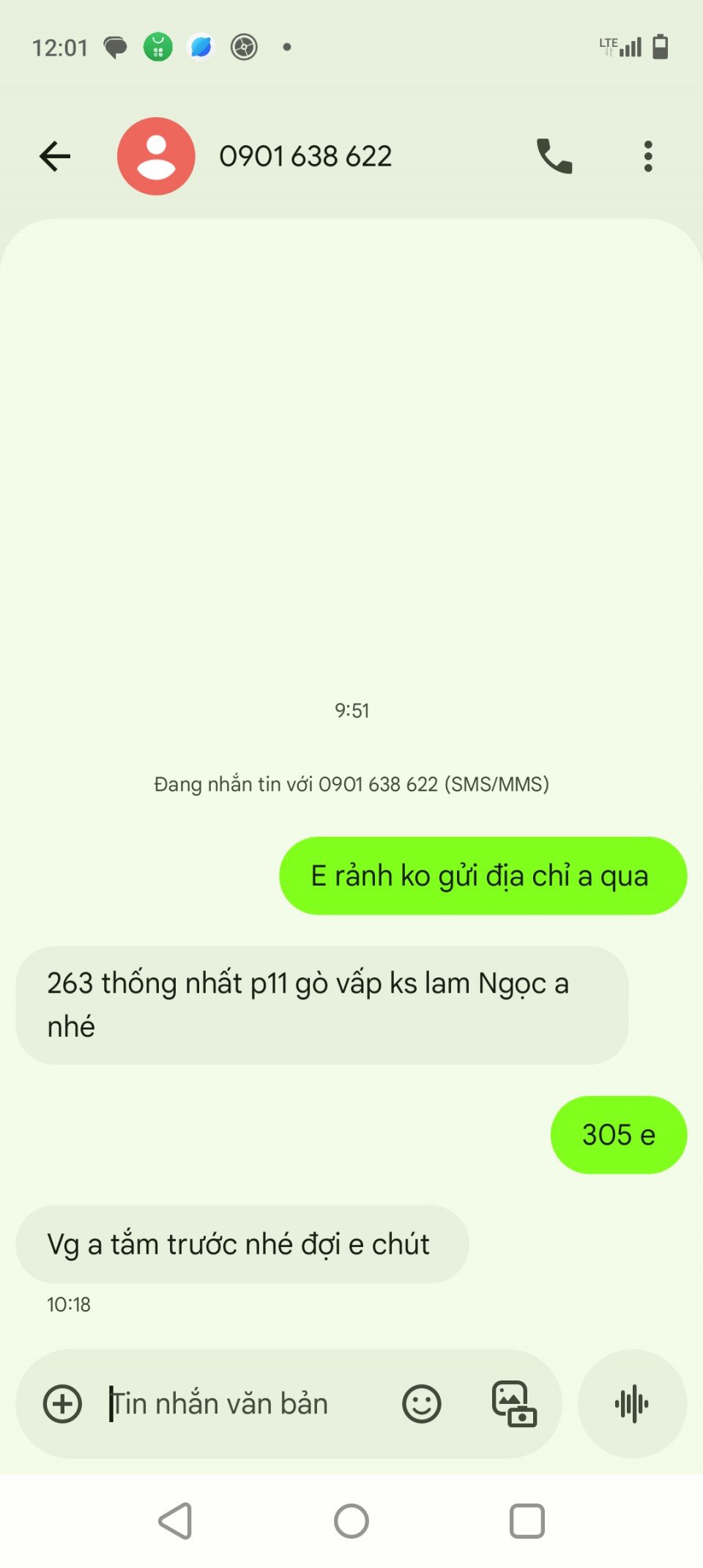Tap the system home button
This screenshot has width=703, height=1568.
click(351, 1521)
